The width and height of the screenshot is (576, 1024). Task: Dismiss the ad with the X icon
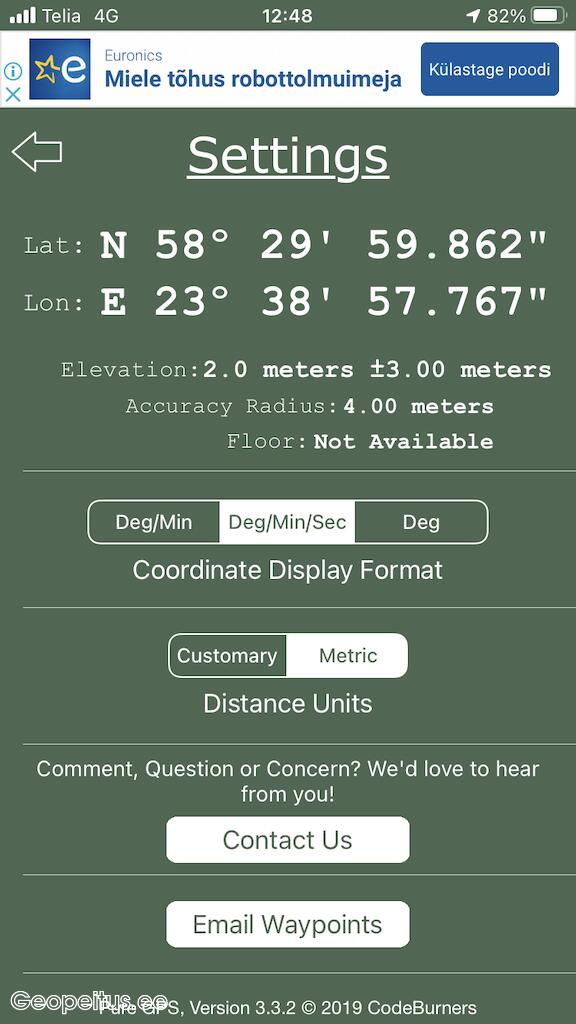pyautogui.click(x=13, y=94)
